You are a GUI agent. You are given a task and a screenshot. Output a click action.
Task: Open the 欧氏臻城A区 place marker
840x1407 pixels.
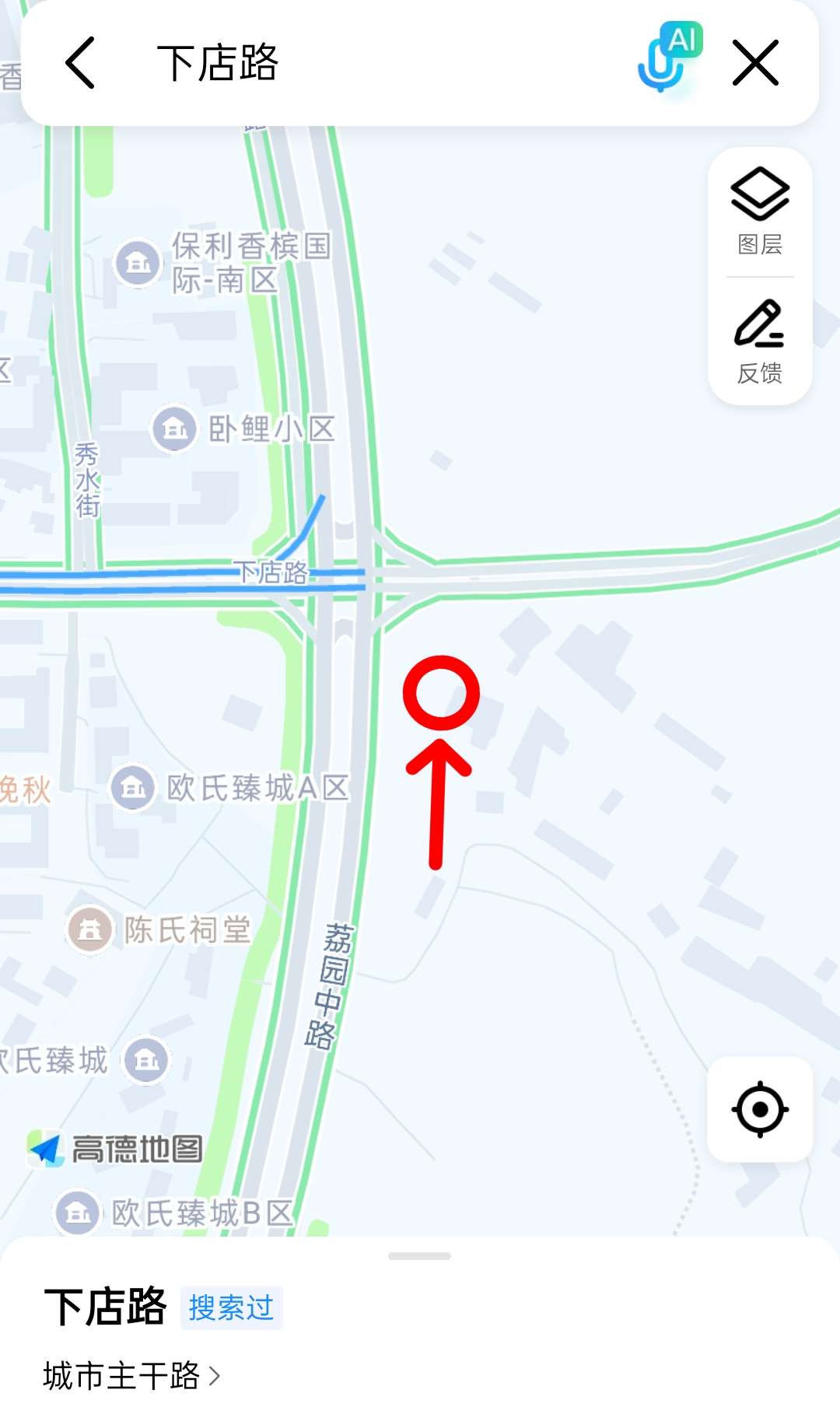point(133,788)
